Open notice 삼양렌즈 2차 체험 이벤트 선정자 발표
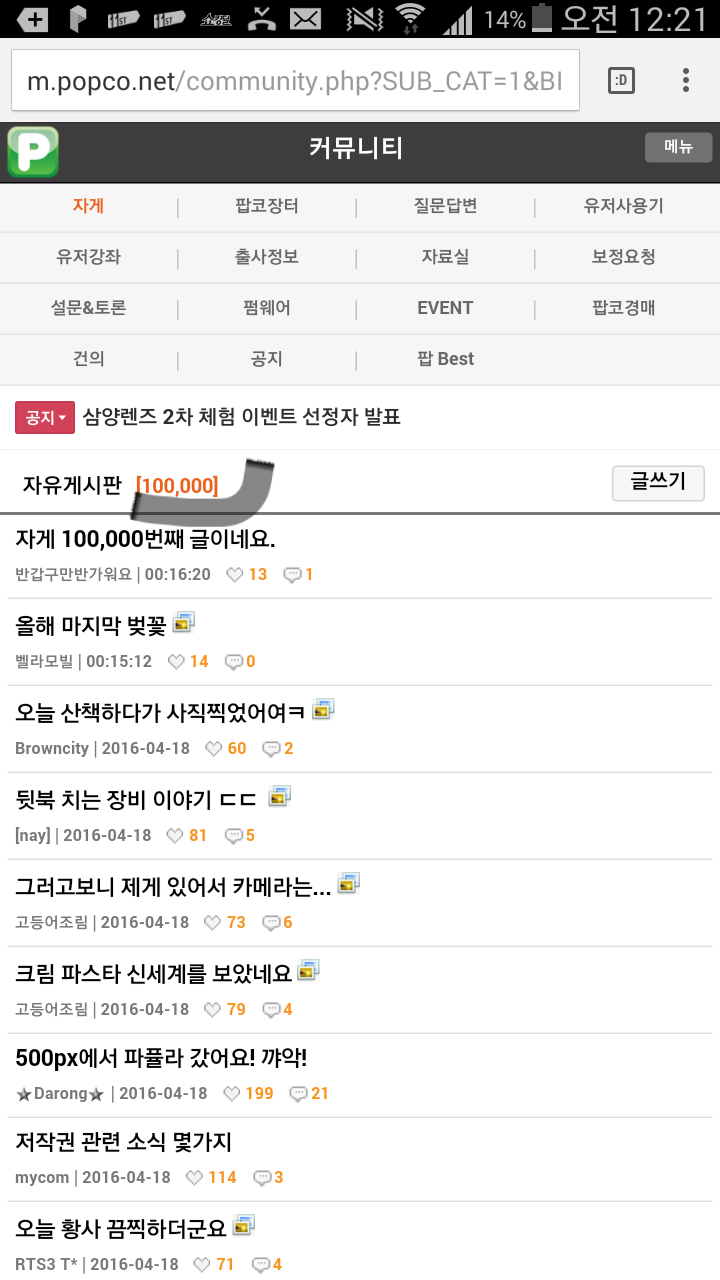 click(x=242, y=417)
